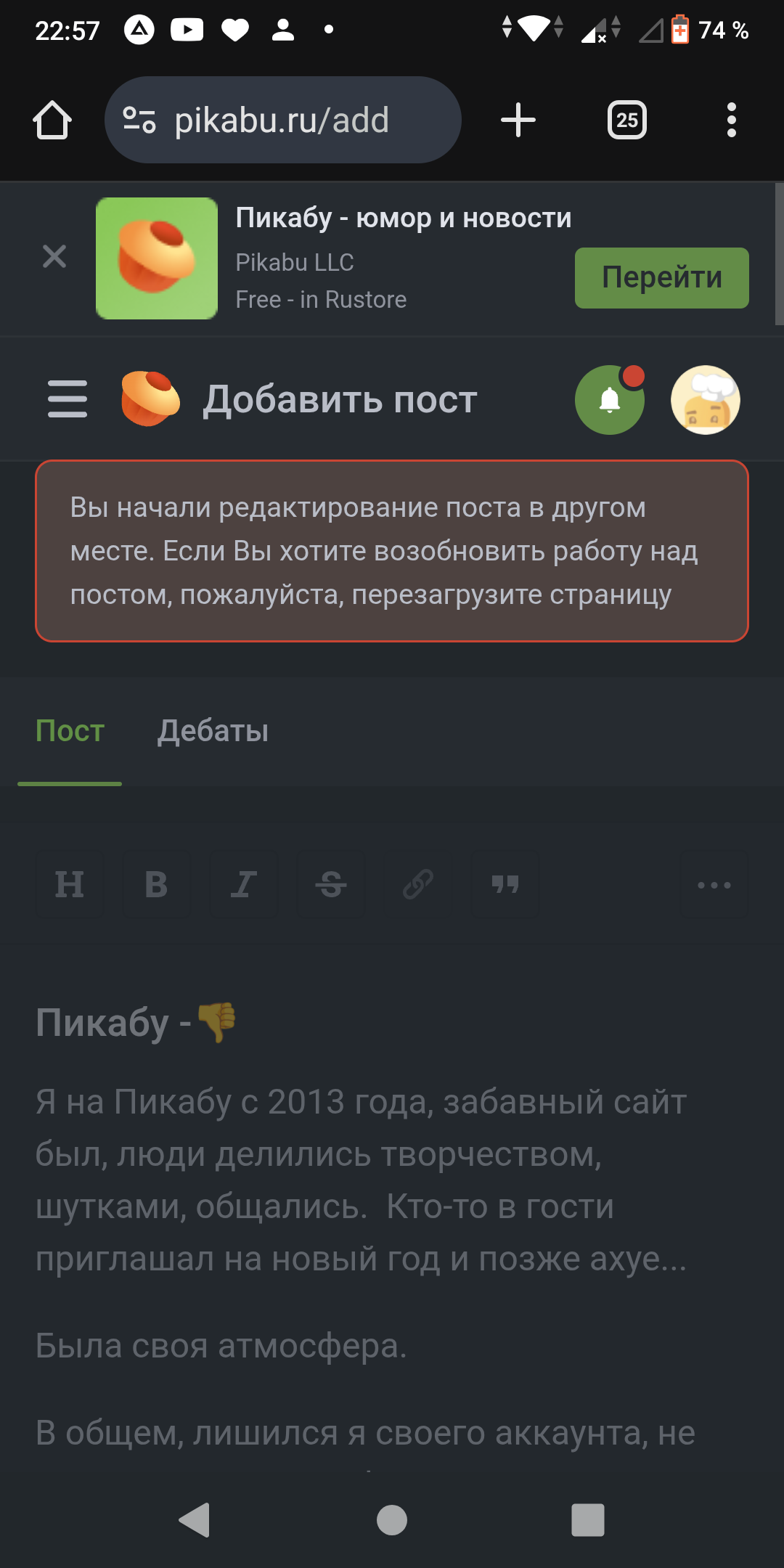The image size is (784, 1568).
Task: Open the profile avatar
Action: (x=705, y=400)
